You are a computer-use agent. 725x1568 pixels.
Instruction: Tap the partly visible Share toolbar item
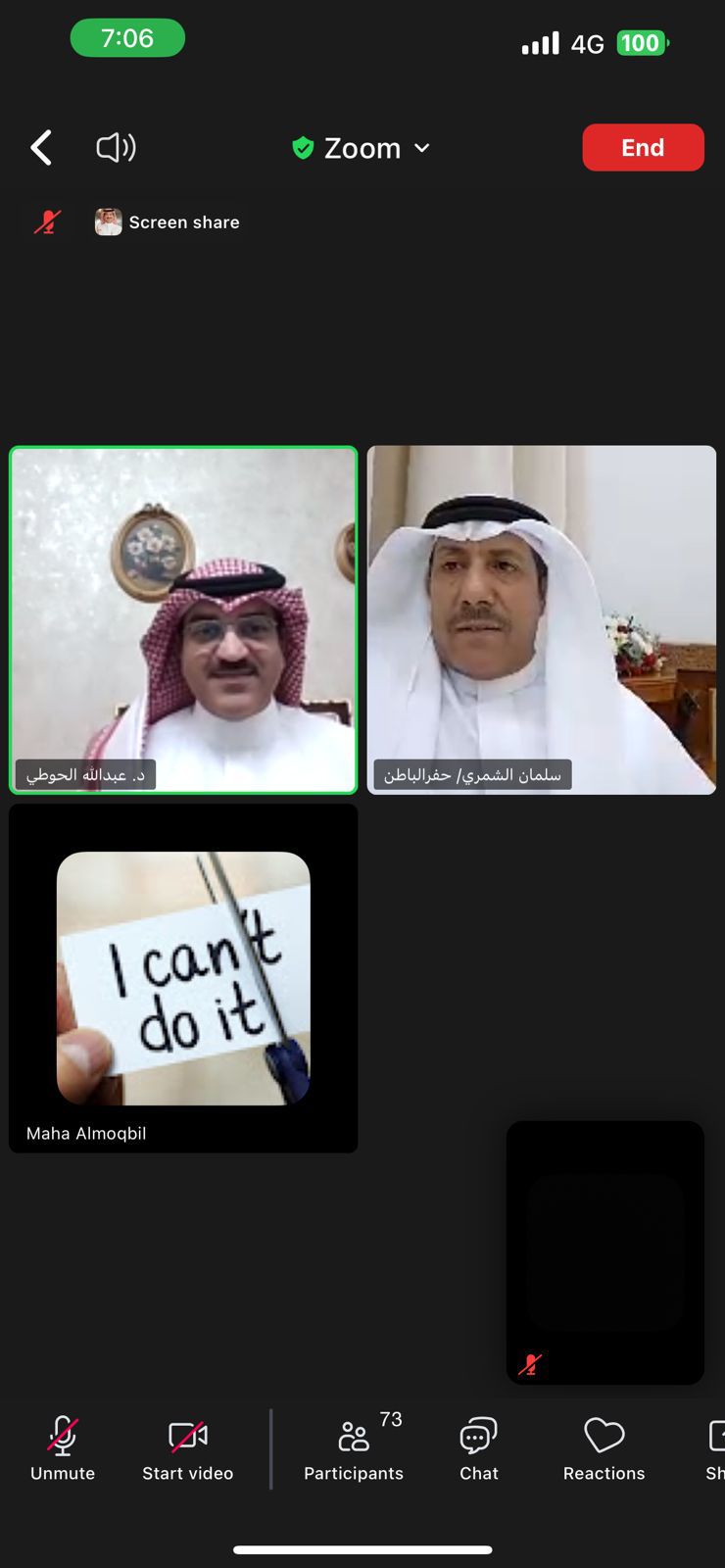(715, 1448)
